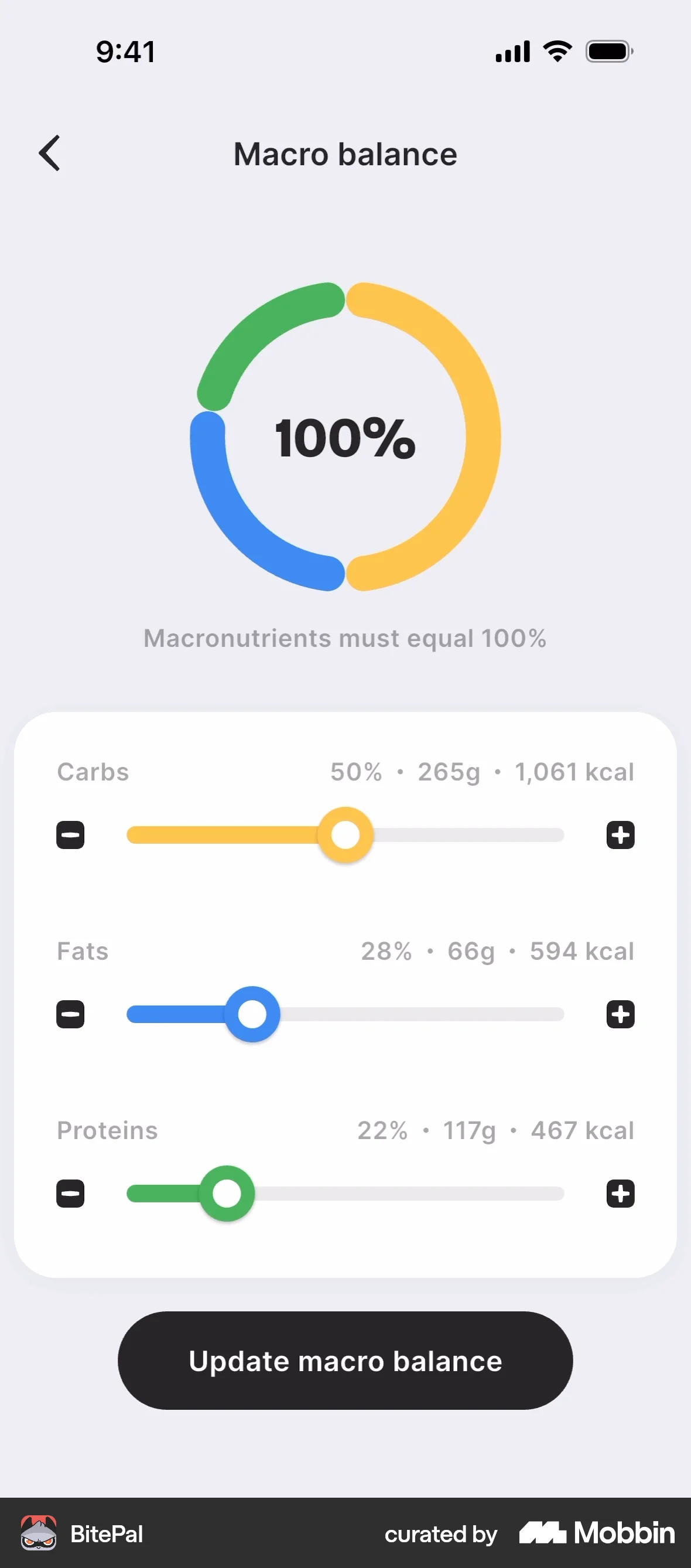Increase Carbs with the plus button

tap(620, 834)
